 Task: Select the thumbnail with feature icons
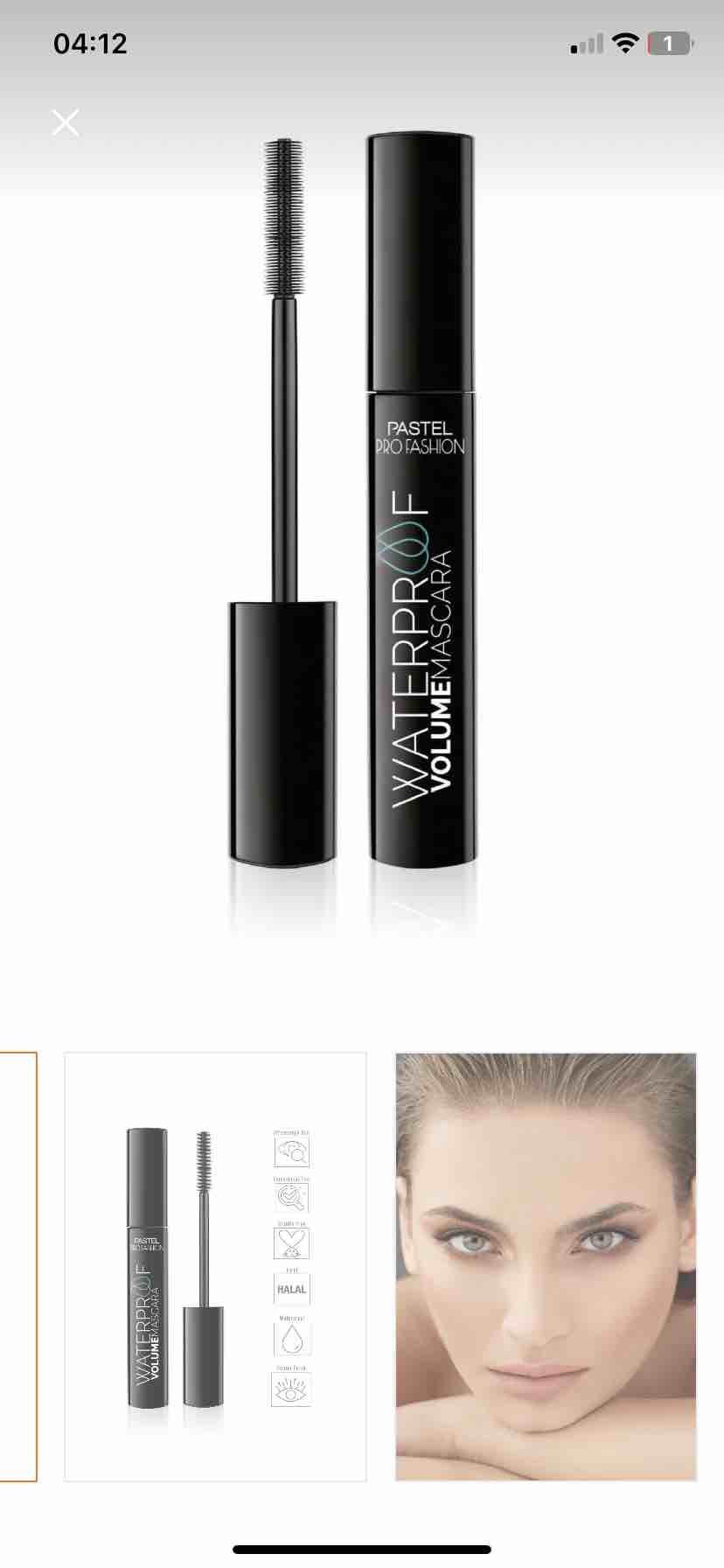(215, 1266)
